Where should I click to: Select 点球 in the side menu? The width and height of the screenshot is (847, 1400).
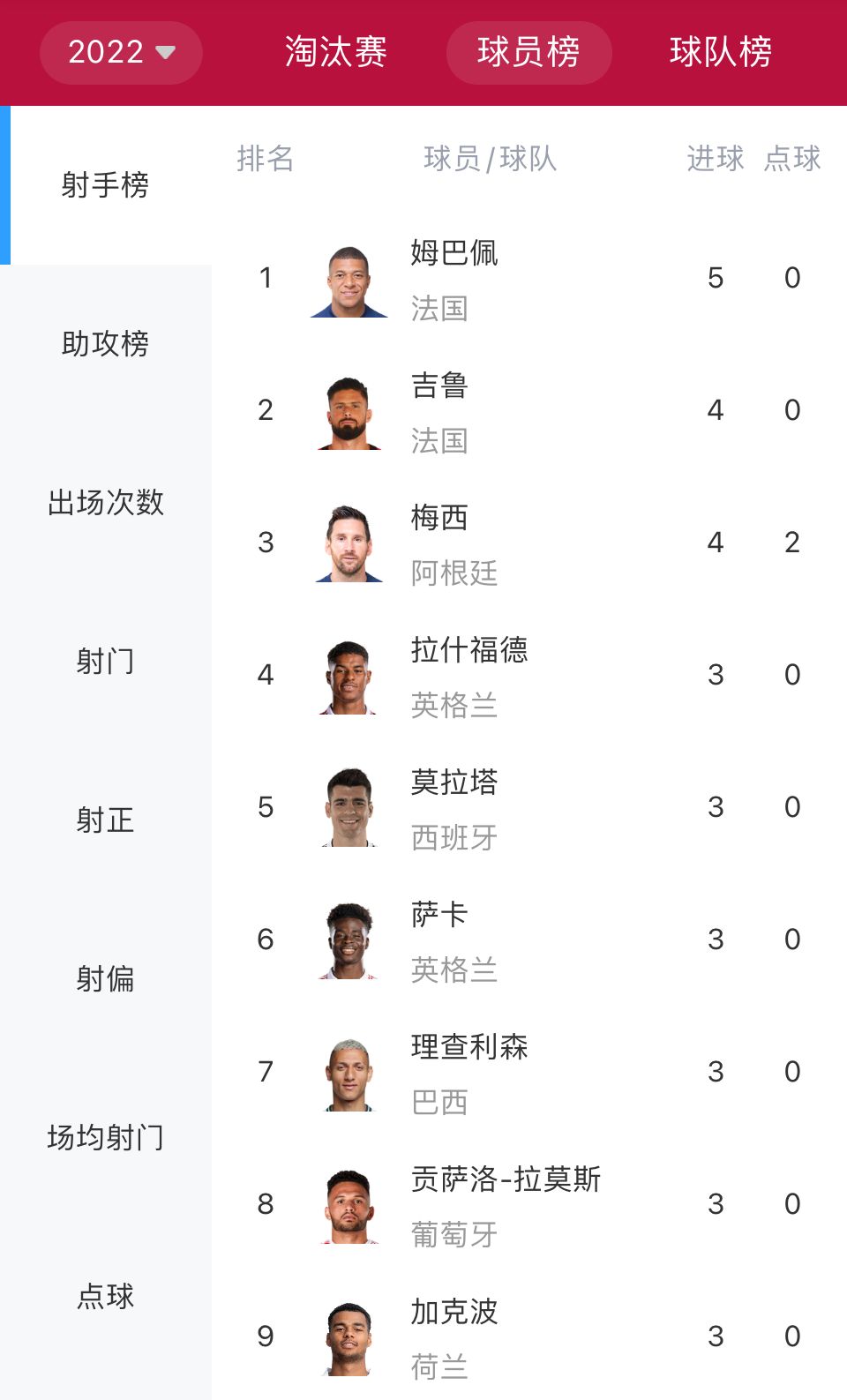pos(106,1297)
